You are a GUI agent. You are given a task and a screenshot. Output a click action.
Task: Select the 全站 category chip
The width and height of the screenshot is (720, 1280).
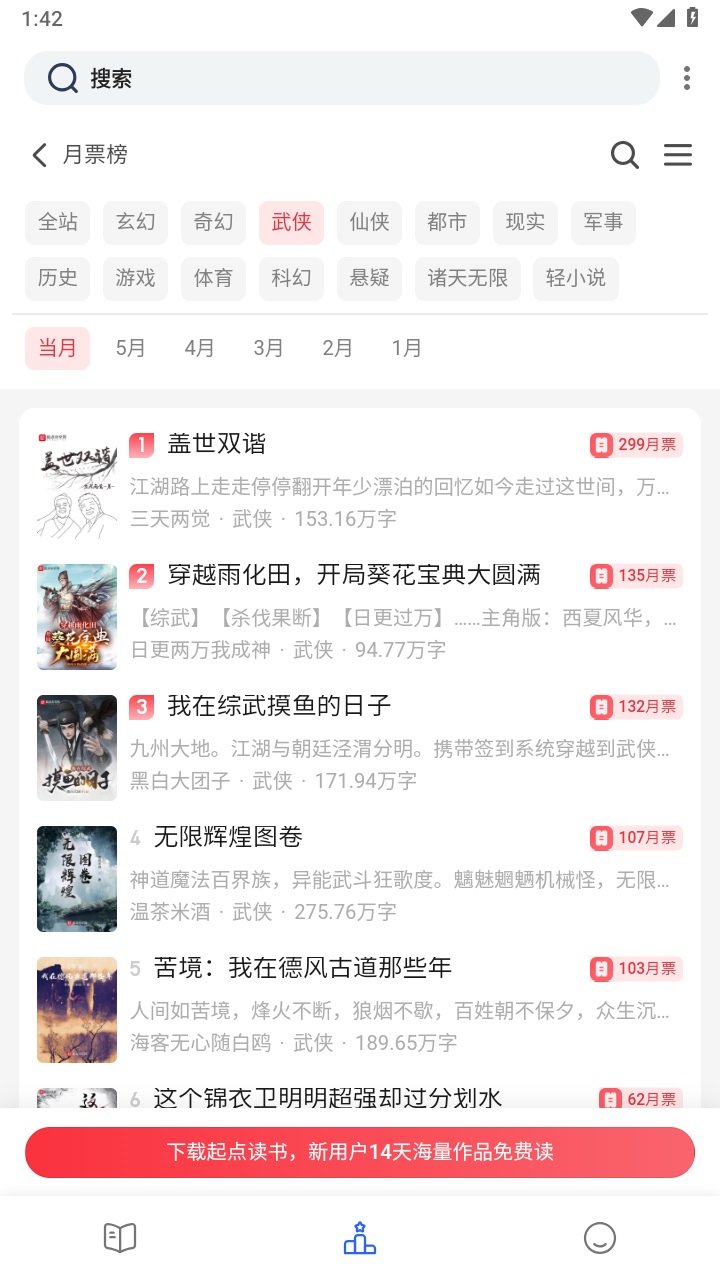[57, 222]
